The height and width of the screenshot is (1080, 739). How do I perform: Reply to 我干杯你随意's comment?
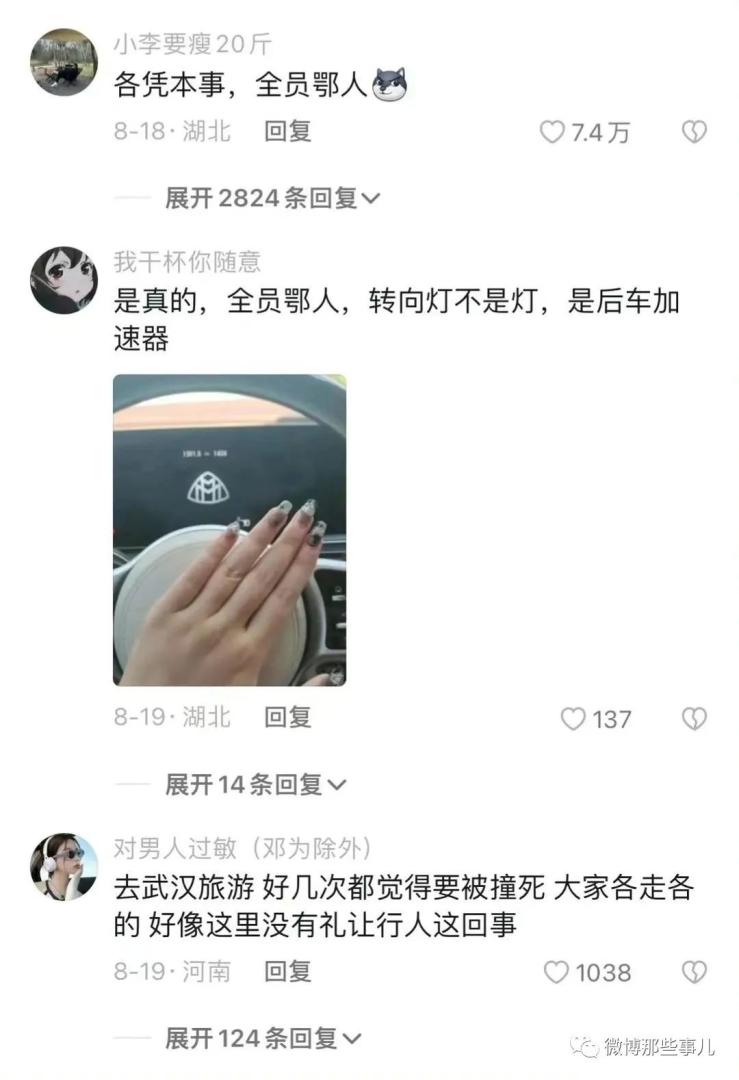287,717
